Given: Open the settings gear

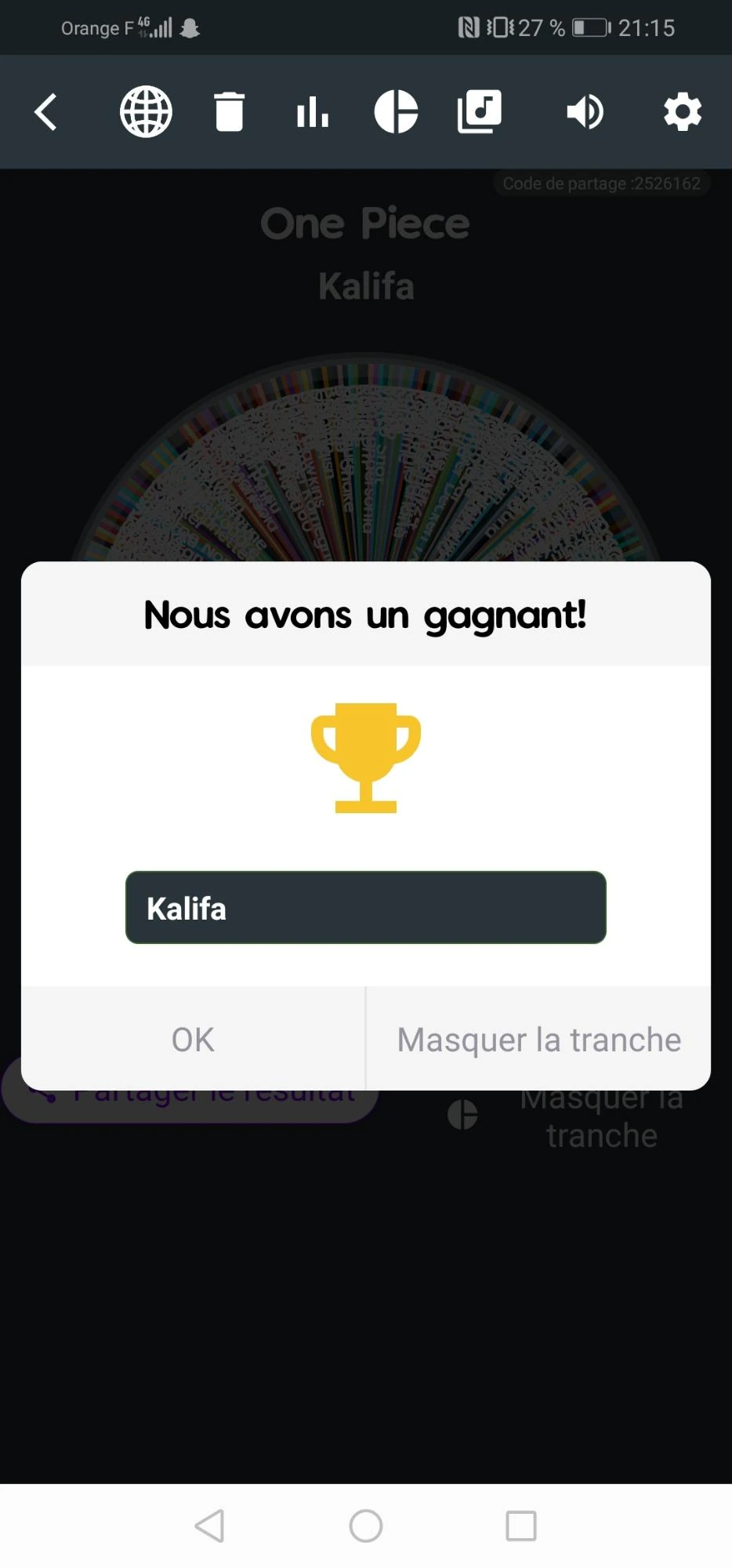Looking at the screenshot, I should pyautogui.click(x=682, y=111).
